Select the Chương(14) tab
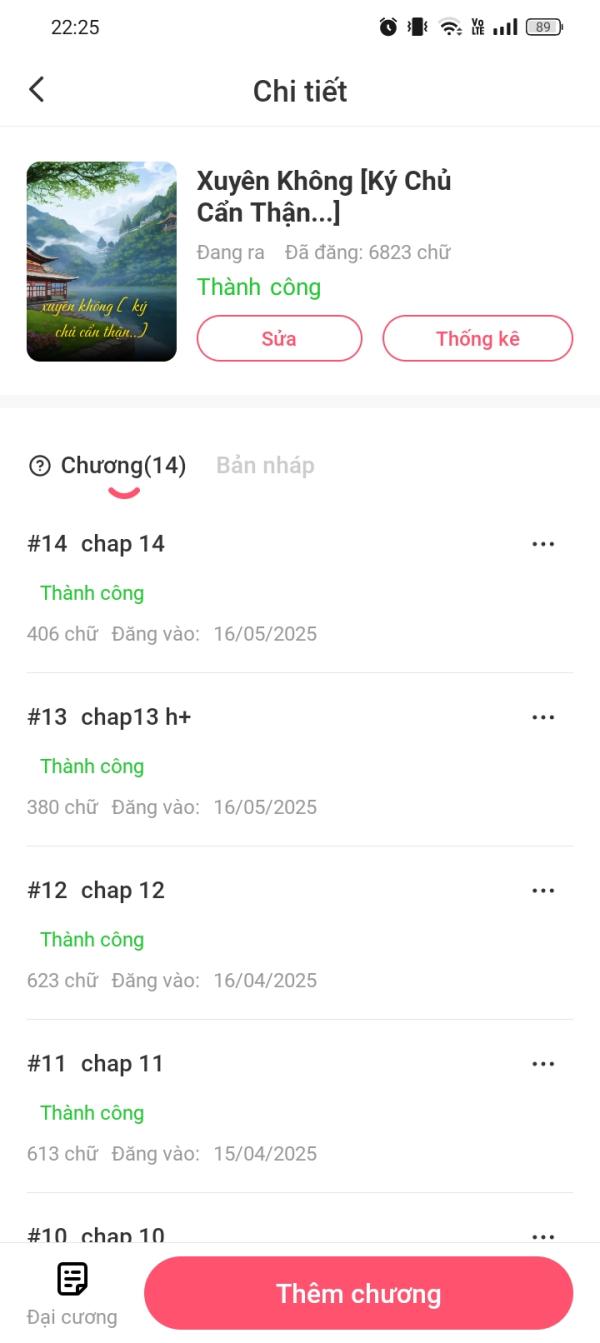 (123, 466)
